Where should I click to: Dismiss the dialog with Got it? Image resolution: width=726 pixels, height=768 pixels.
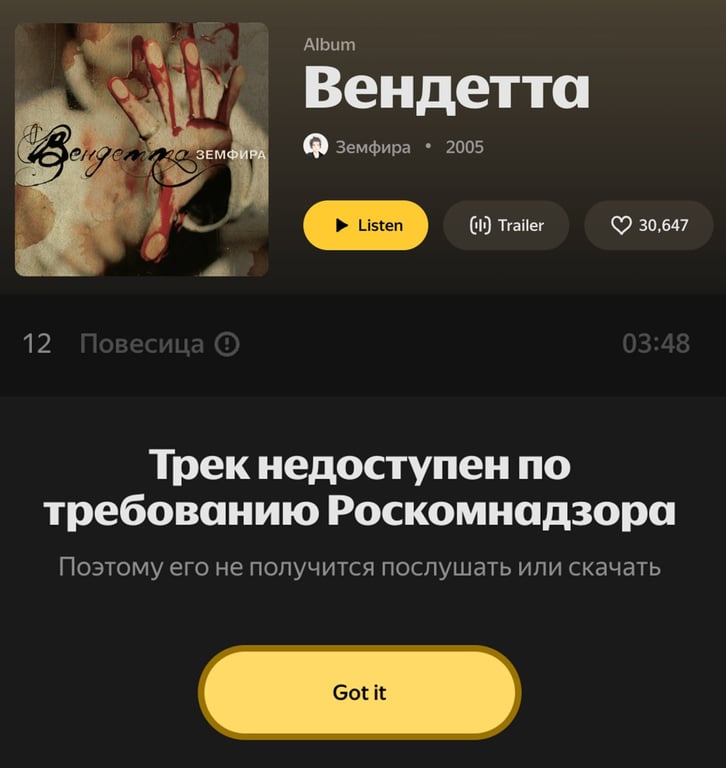pos(359,692)
